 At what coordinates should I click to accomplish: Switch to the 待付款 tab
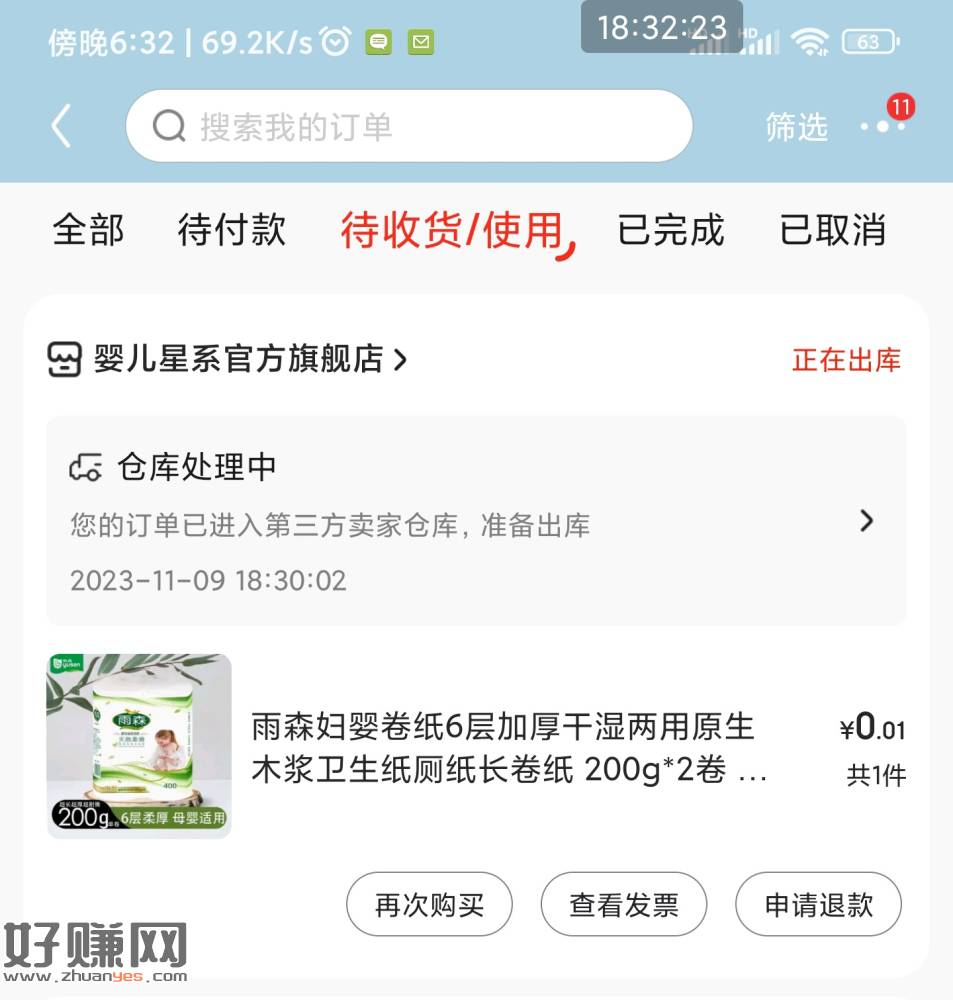pos(231,230)
